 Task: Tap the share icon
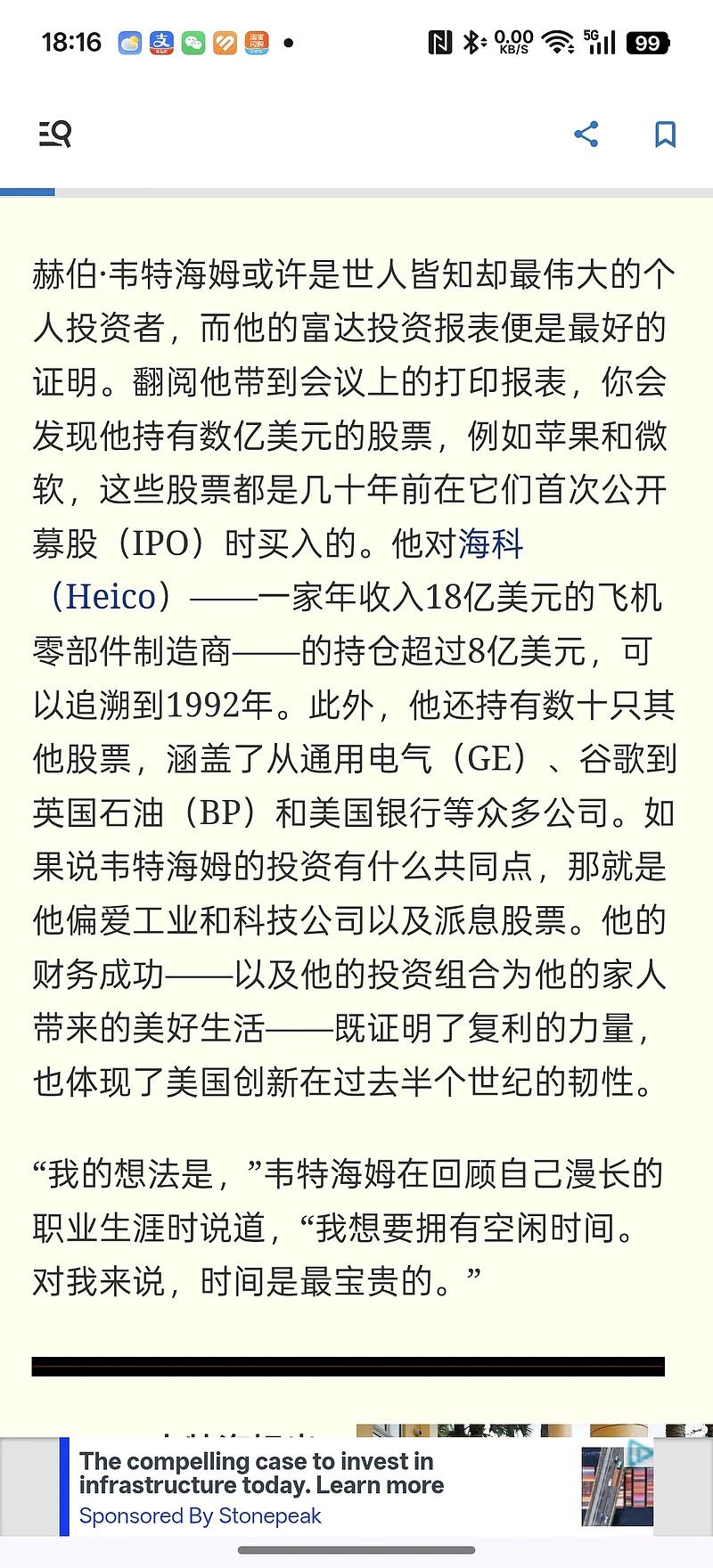click(586, 134)
